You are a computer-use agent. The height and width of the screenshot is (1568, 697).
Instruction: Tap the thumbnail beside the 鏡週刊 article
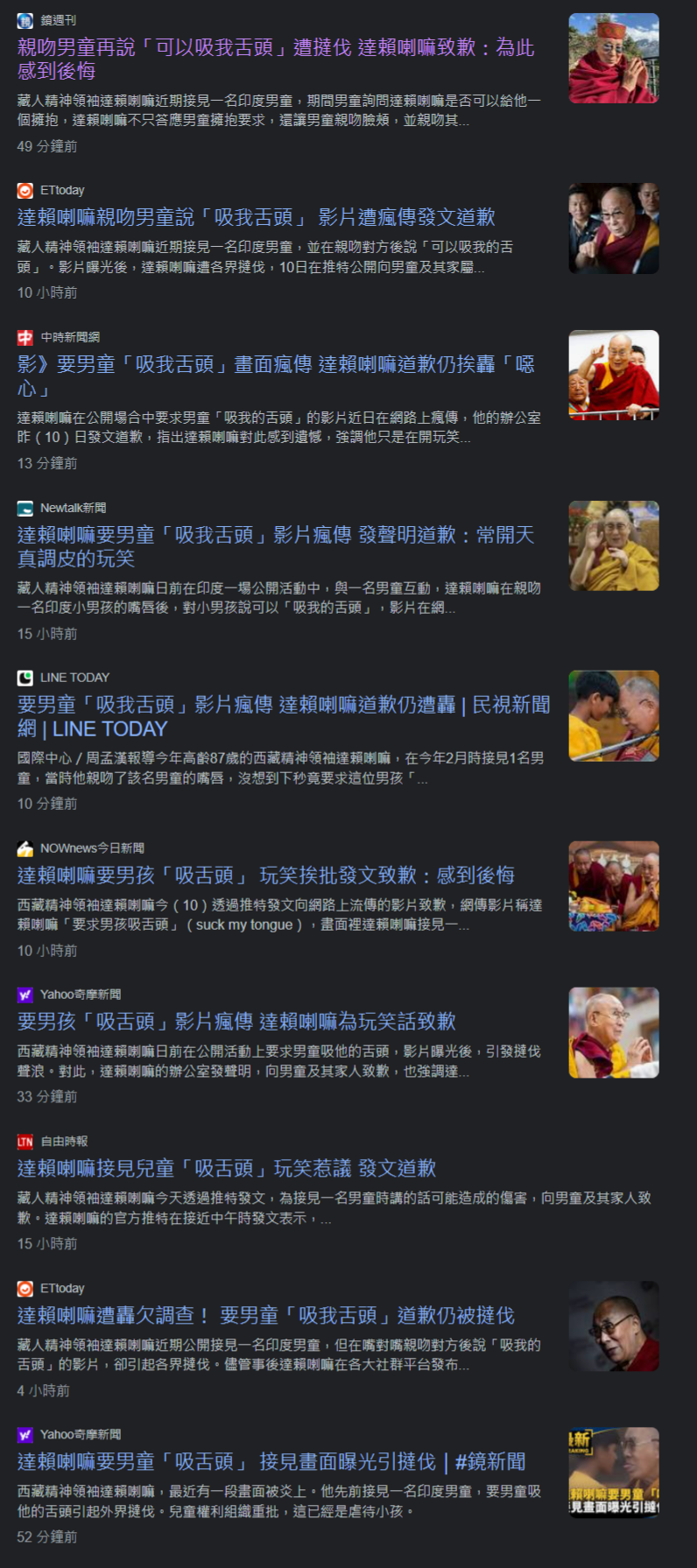(614, 58)
